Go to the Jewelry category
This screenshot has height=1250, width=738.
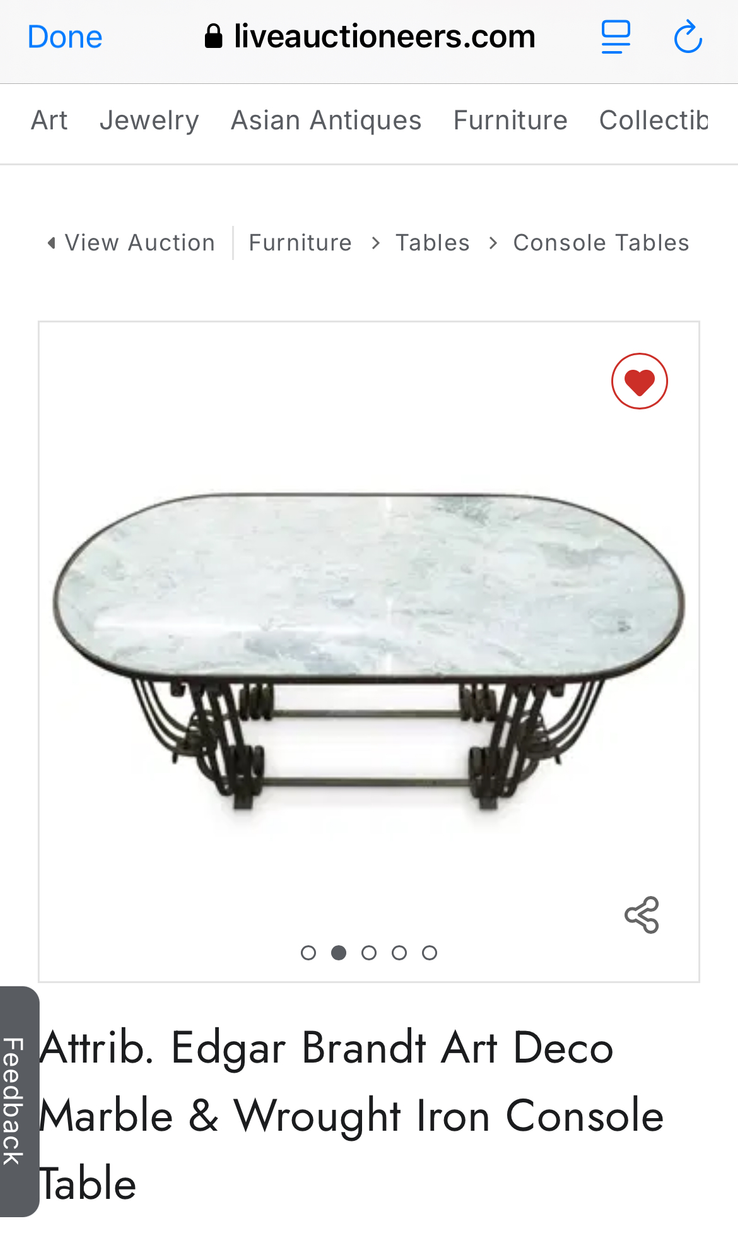click(x=149, y=121)
